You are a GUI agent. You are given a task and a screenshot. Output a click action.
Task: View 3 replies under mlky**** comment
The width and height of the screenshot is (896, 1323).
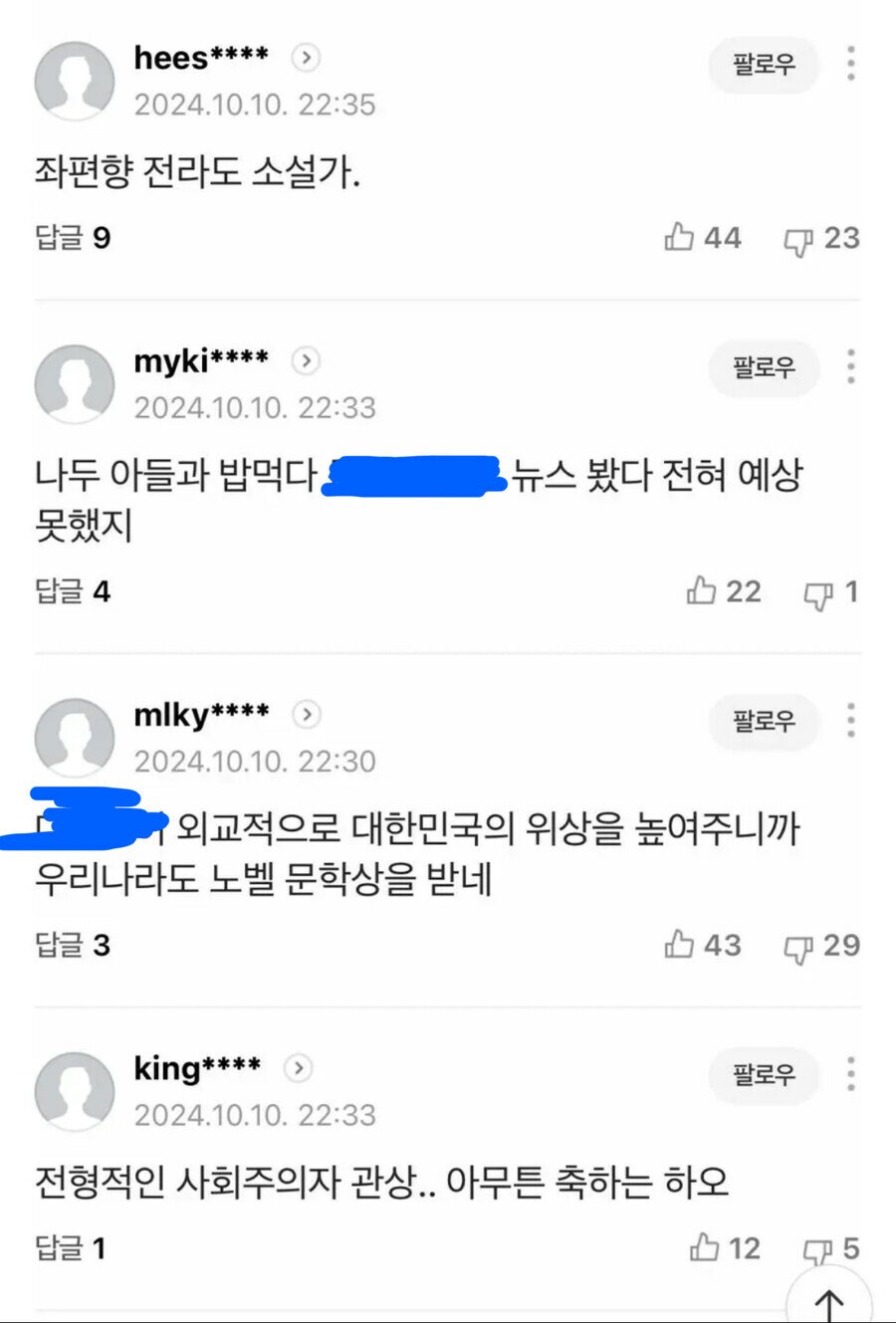coord(73,945)
